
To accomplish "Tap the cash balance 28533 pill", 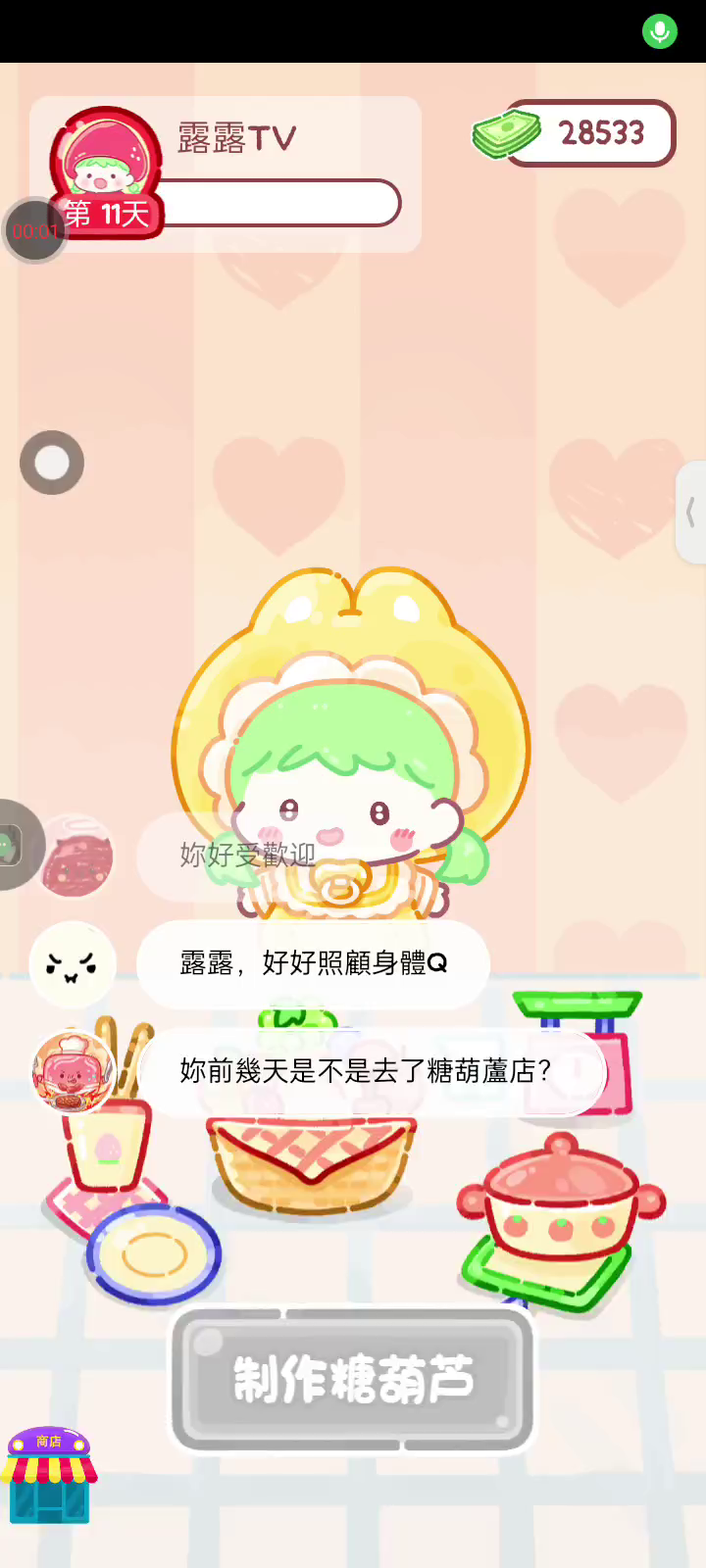I will click(588, 133).
